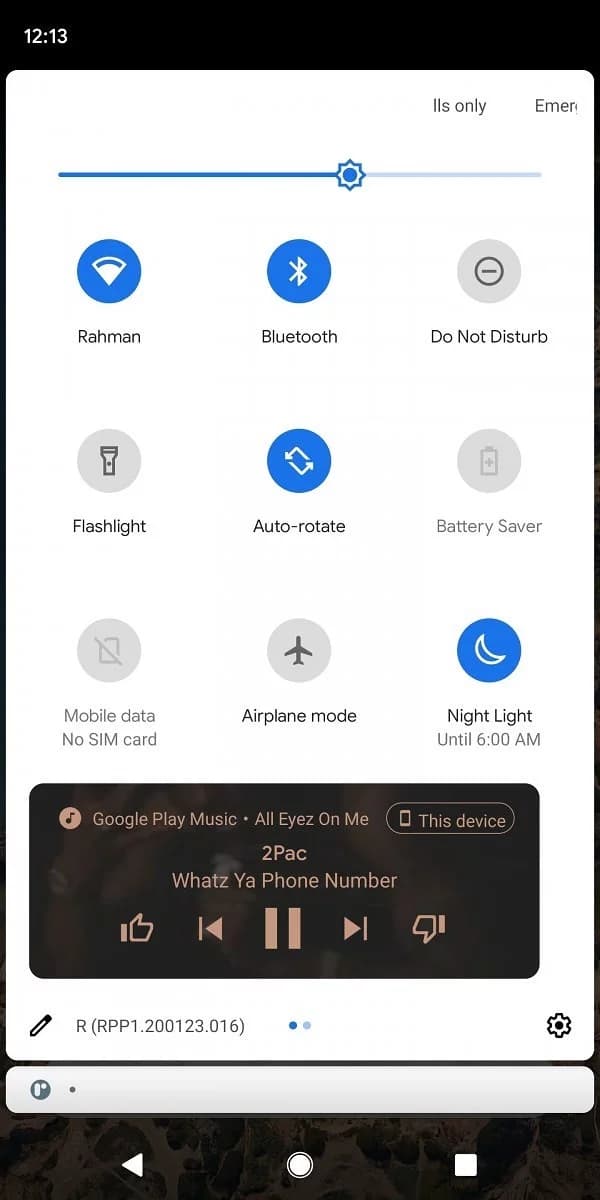The height and width of the screenshot is (1200, 600).
Task: Open the This device output chip
Action: tap(450, 820)
